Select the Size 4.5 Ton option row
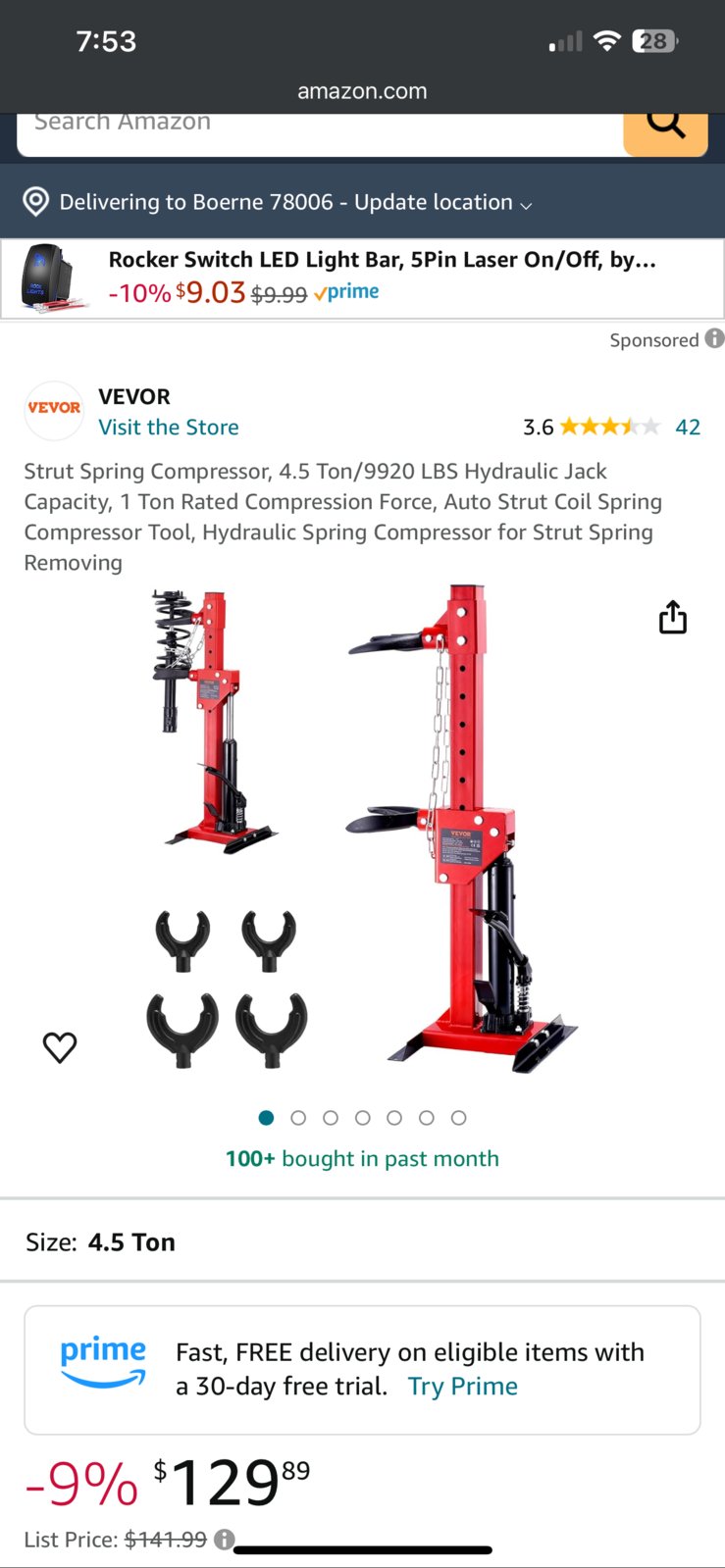 (361, 1242)
